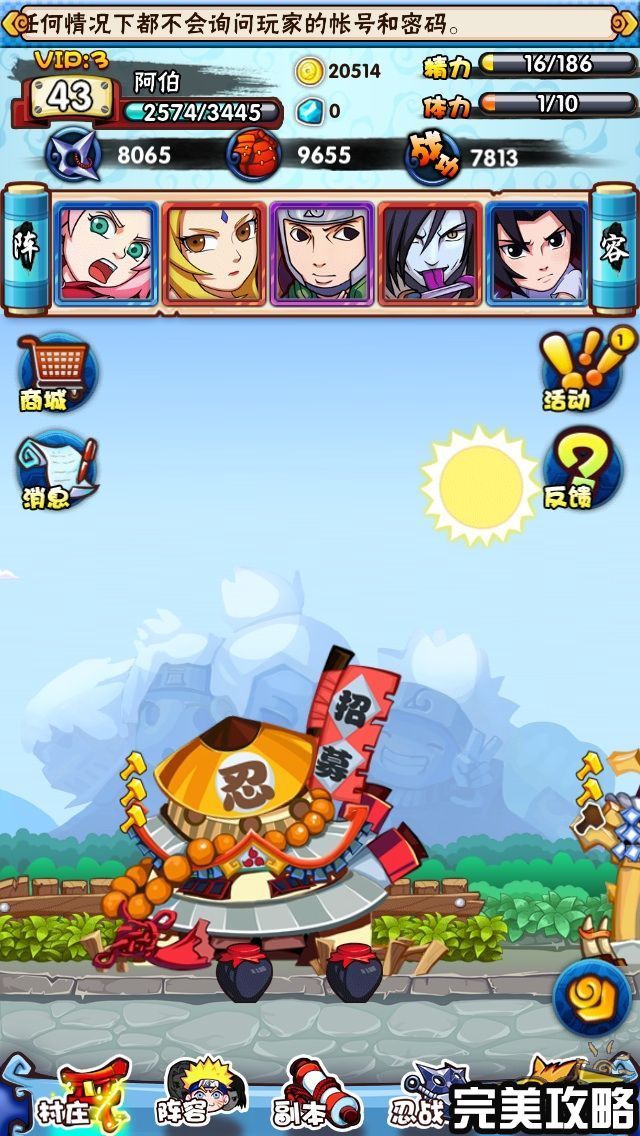Open the 商城 shop
The image size is (640, 1136).
[56, 372]
